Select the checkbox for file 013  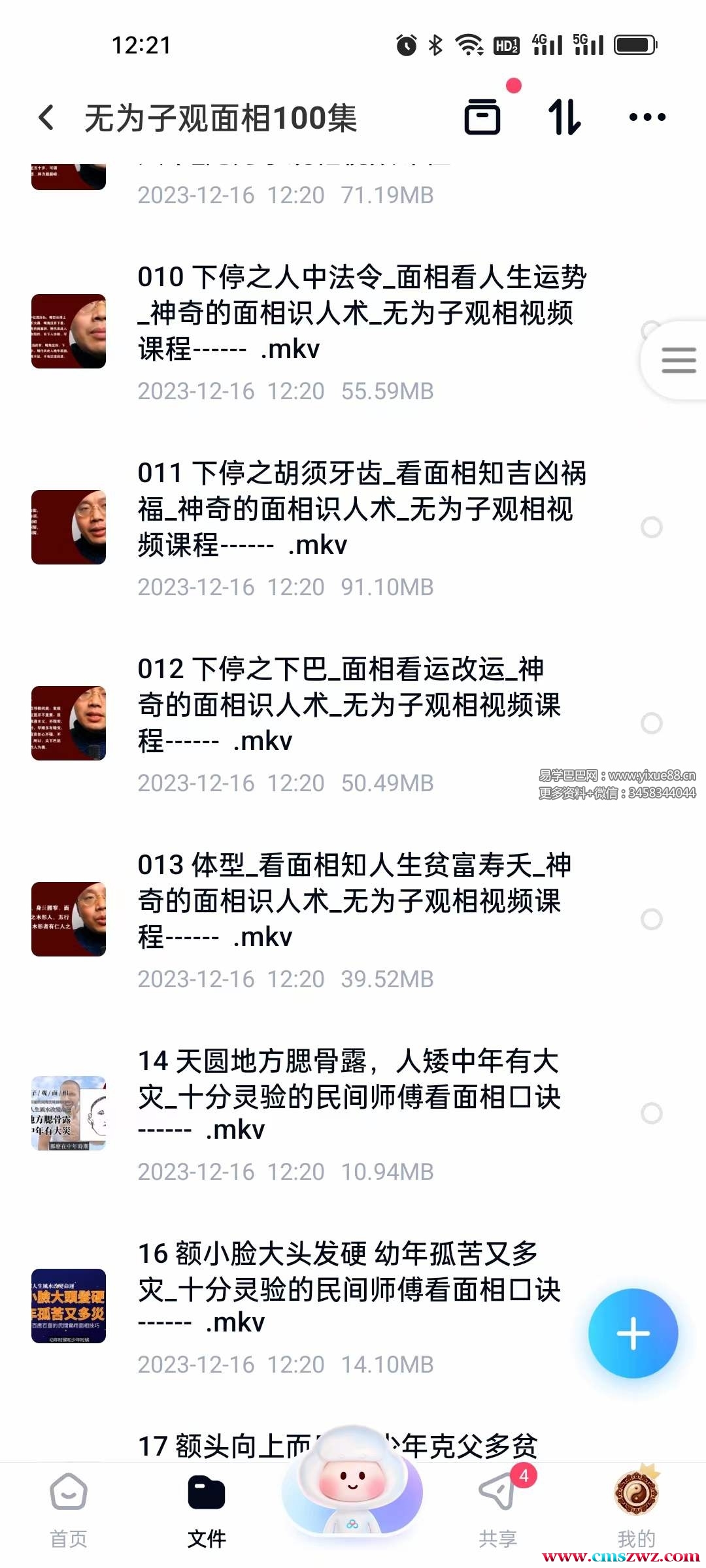click(x=651, y=919)
